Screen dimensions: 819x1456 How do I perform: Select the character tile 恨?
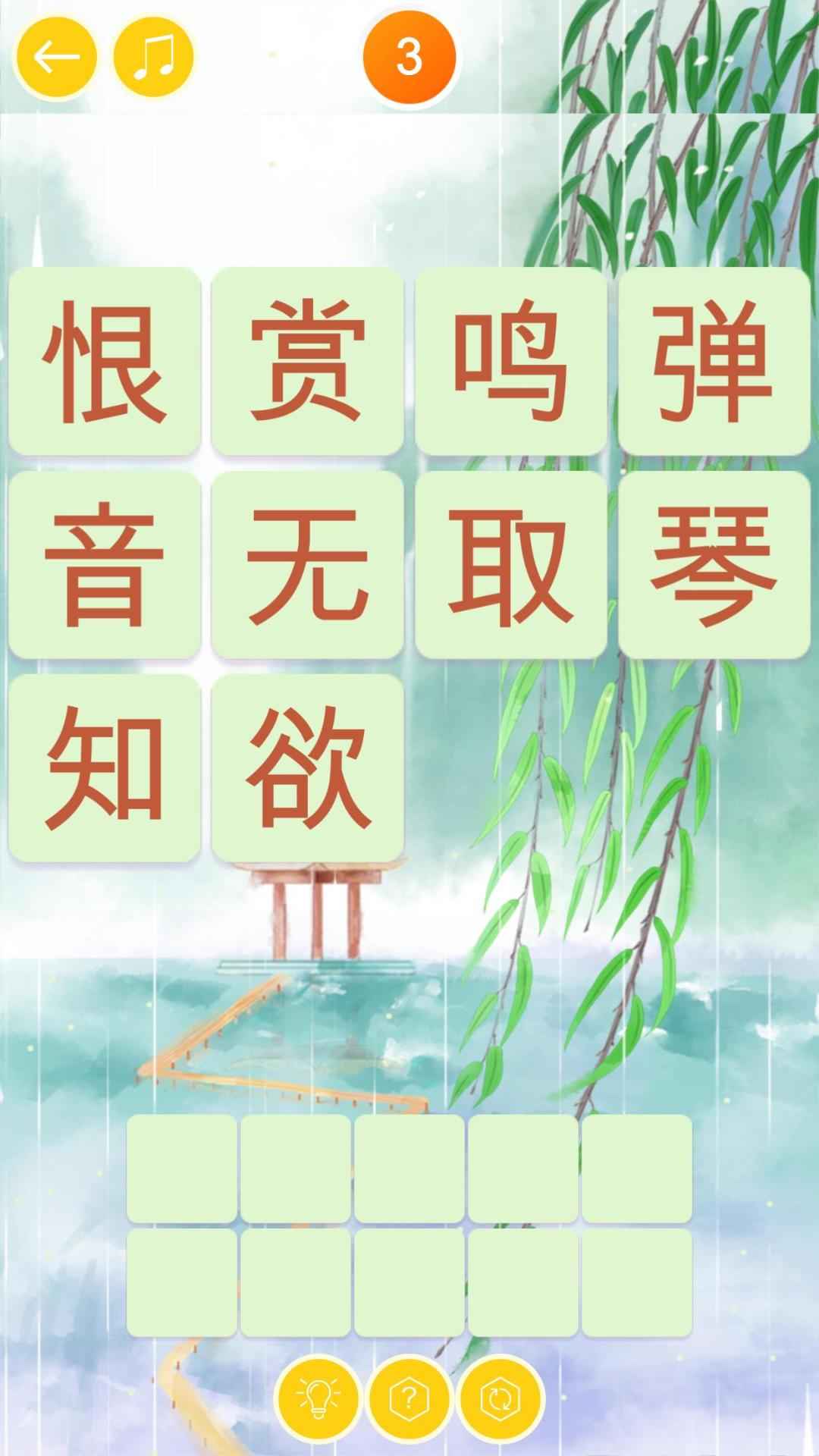click(x=105, y=361)
